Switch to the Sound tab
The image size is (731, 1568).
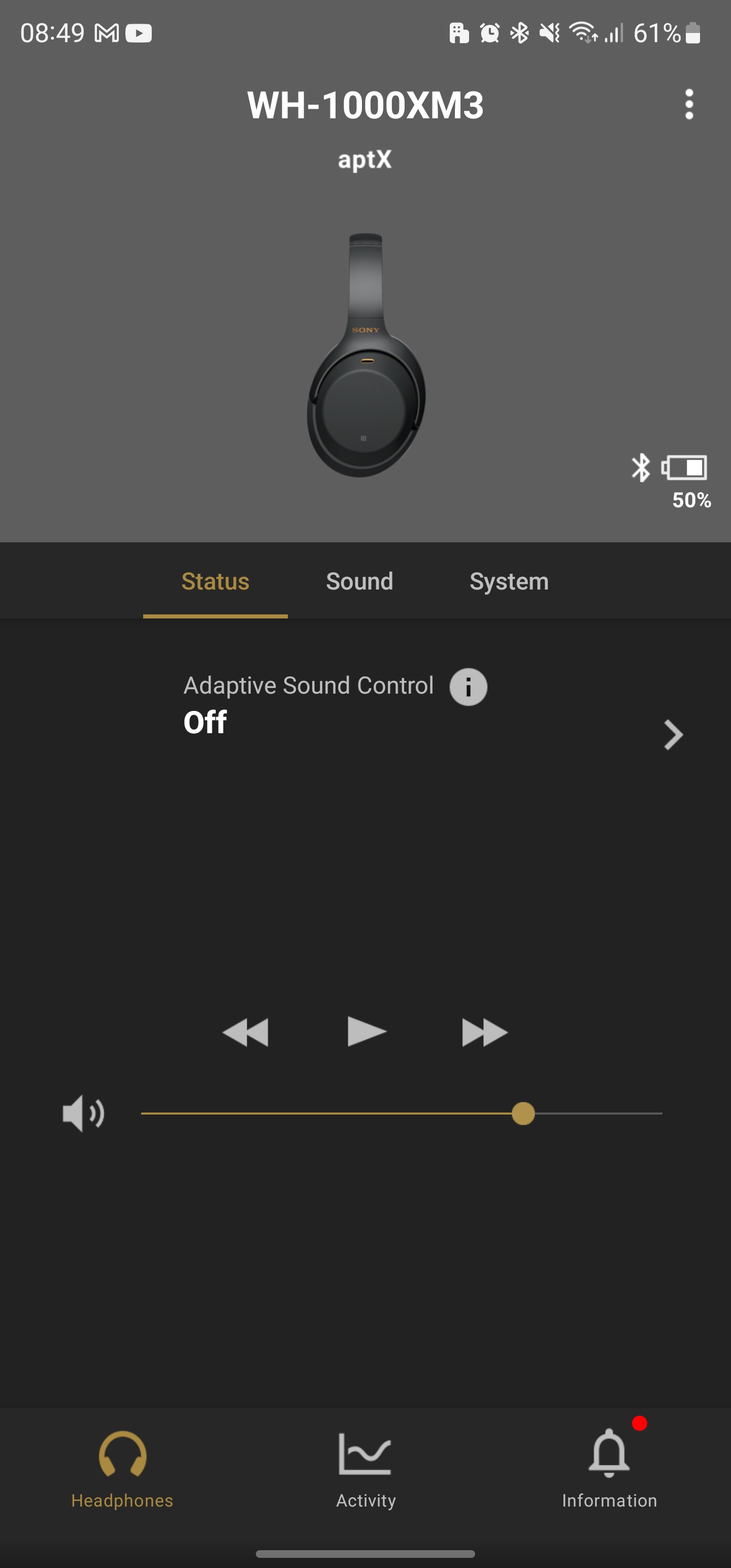pos(360,581)
